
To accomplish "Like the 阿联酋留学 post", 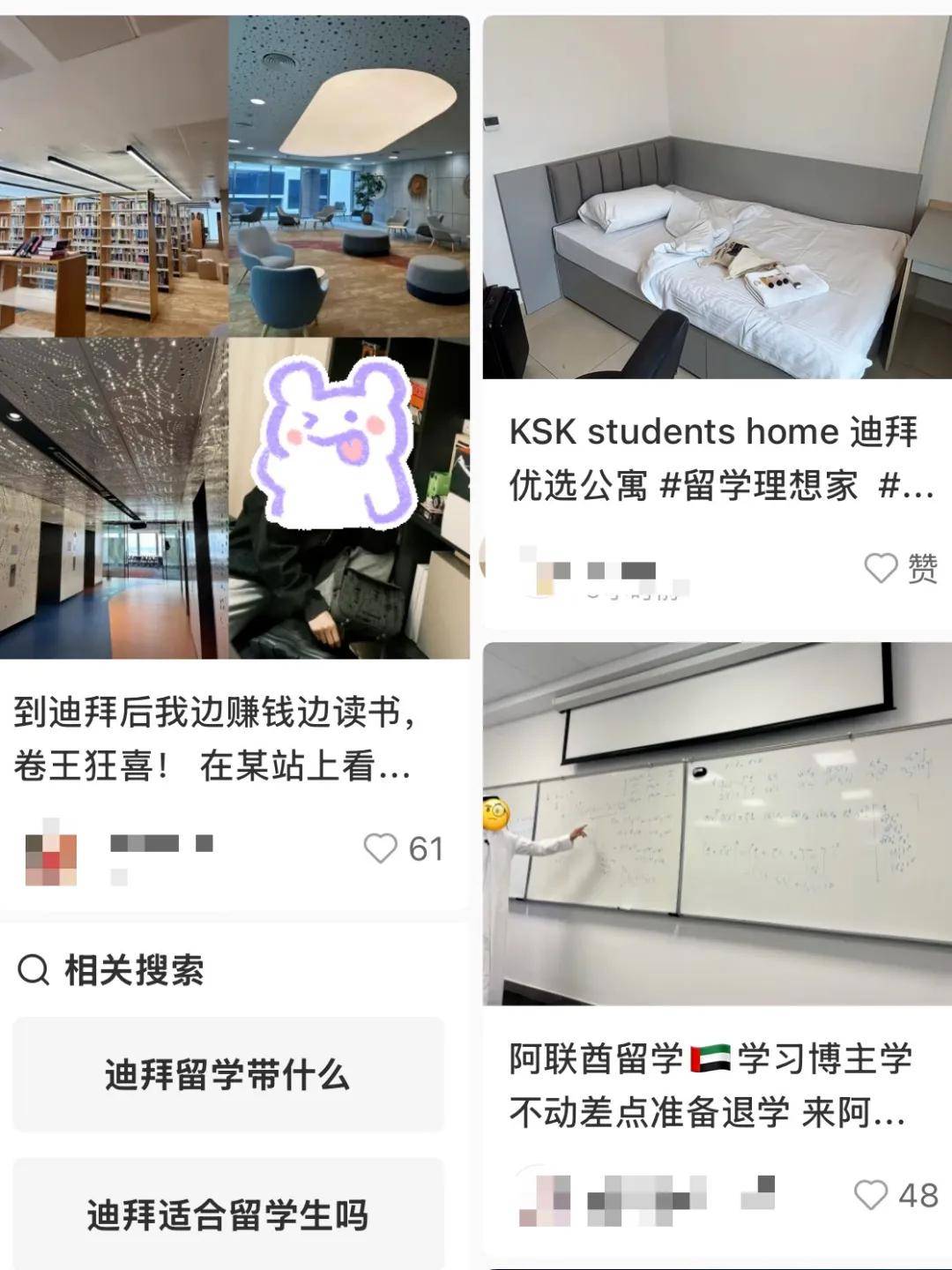I will tap(871, 1195).
